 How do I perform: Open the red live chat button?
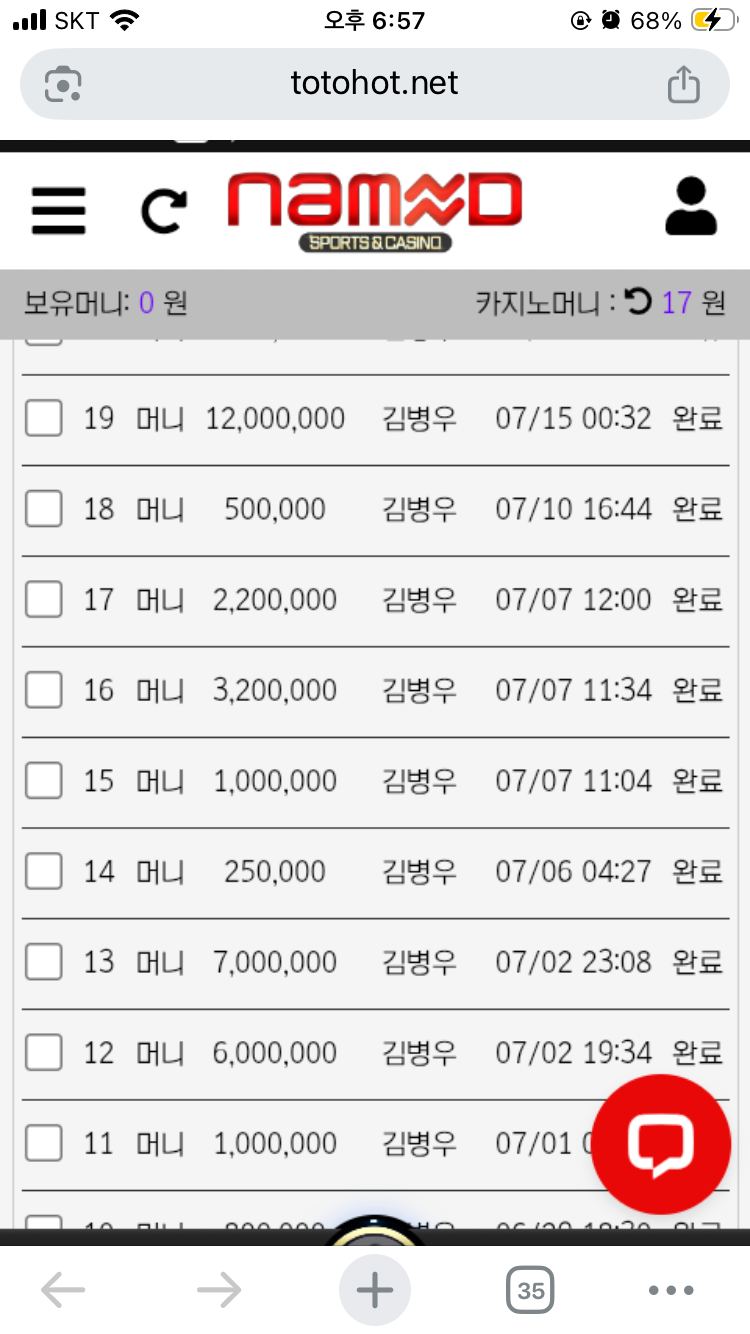(x=661, y=1144)
